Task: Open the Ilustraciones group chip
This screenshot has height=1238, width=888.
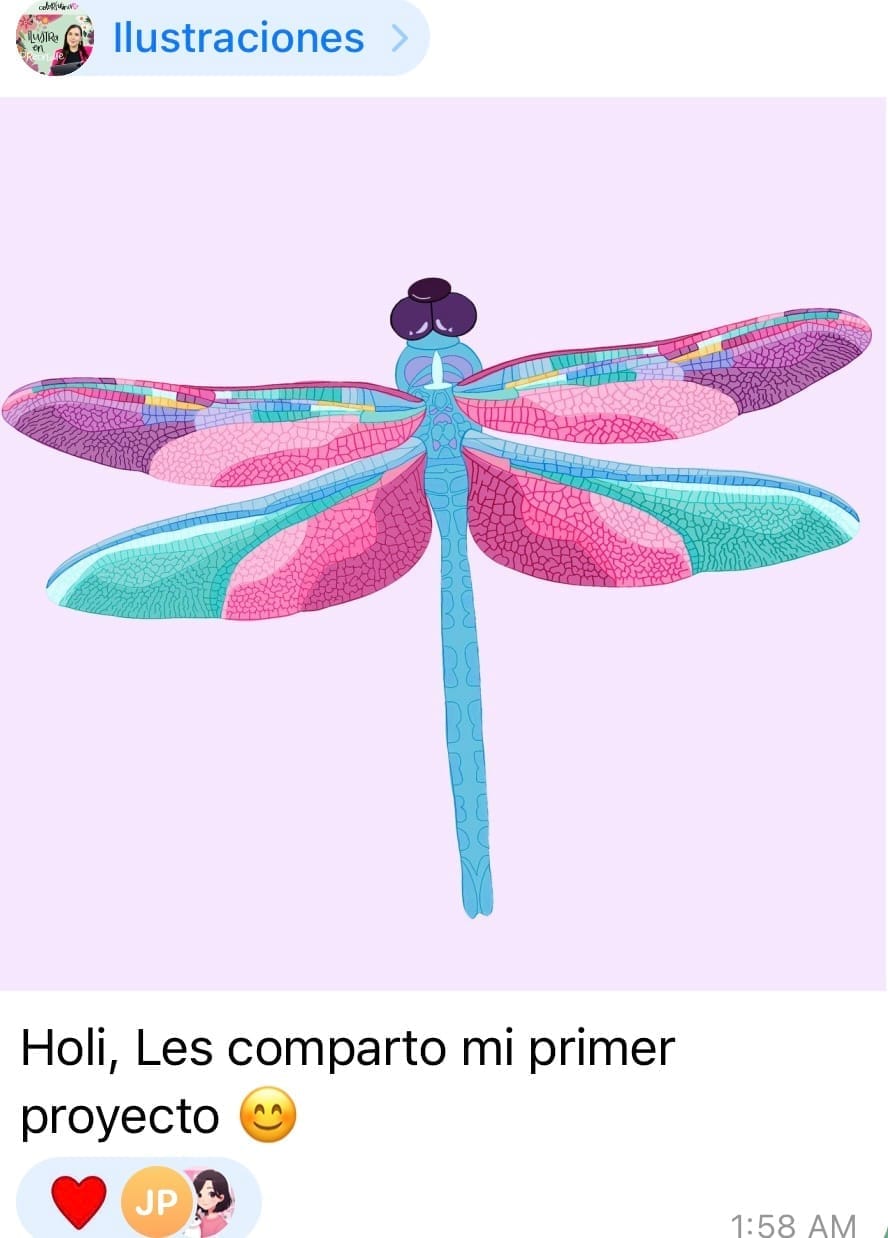Action: tap(238, 39)
